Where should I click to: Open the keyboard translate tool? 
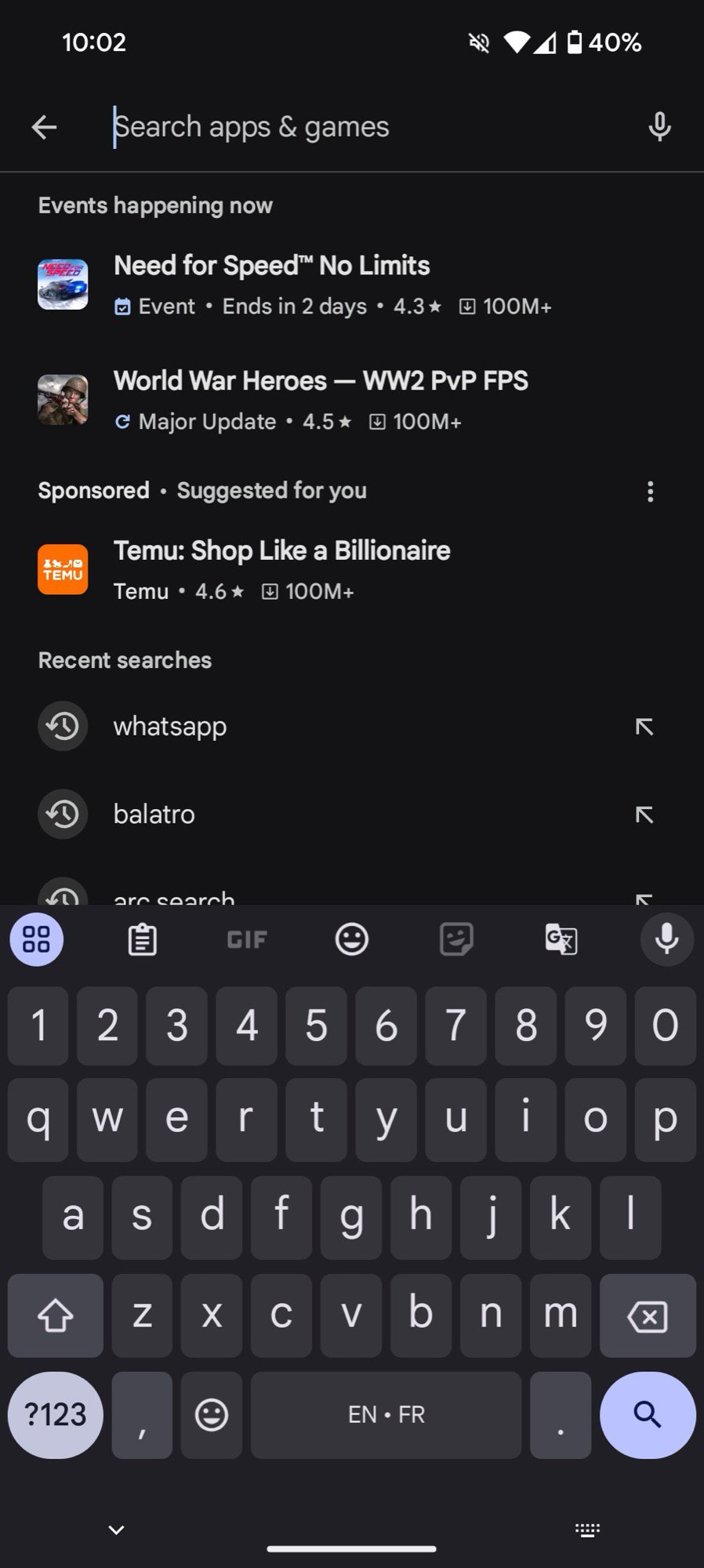(561, 939)
